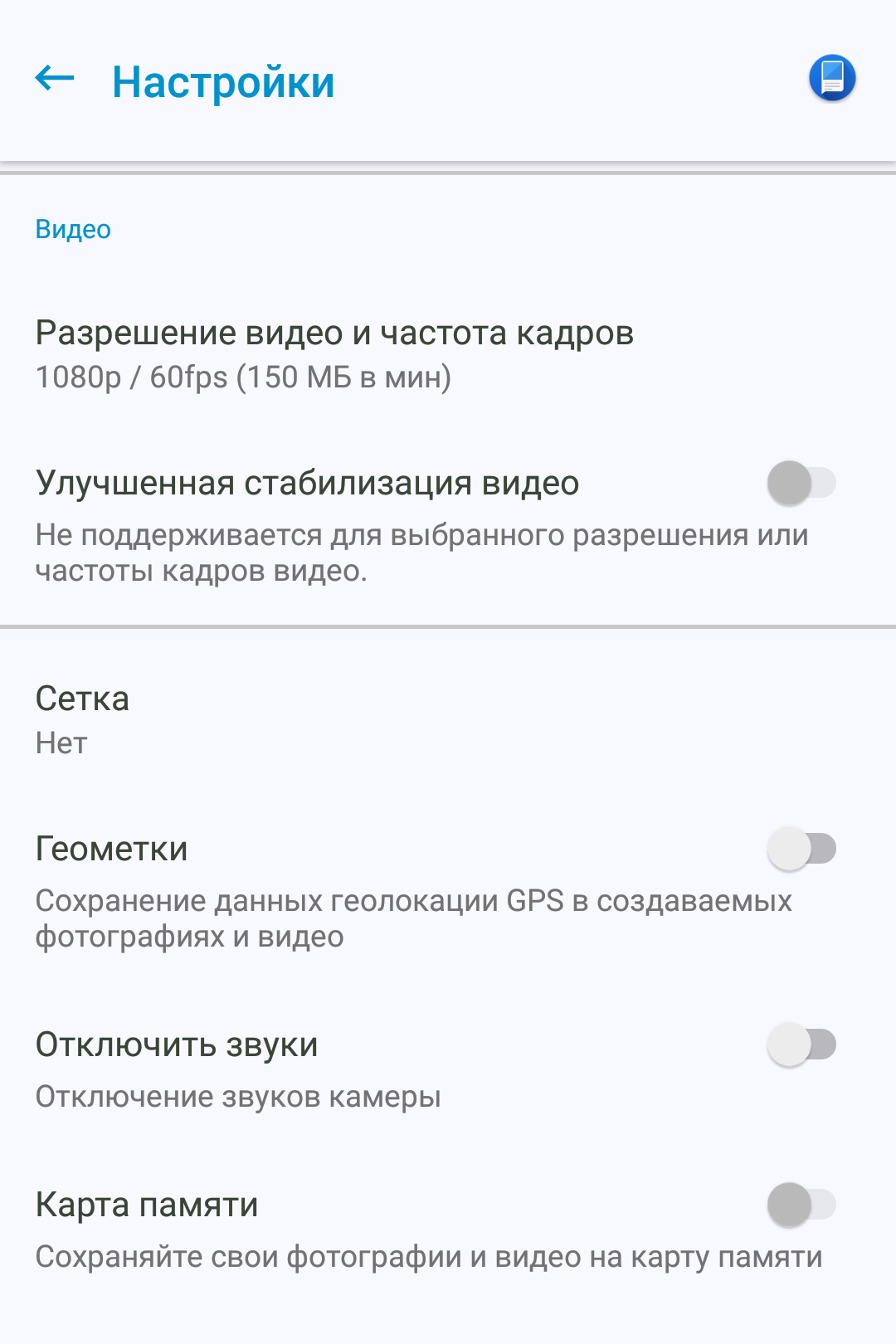This screenshot has height=1344, width=896.
Task: Enable the Геометки switch
Action: coord(801,849)
